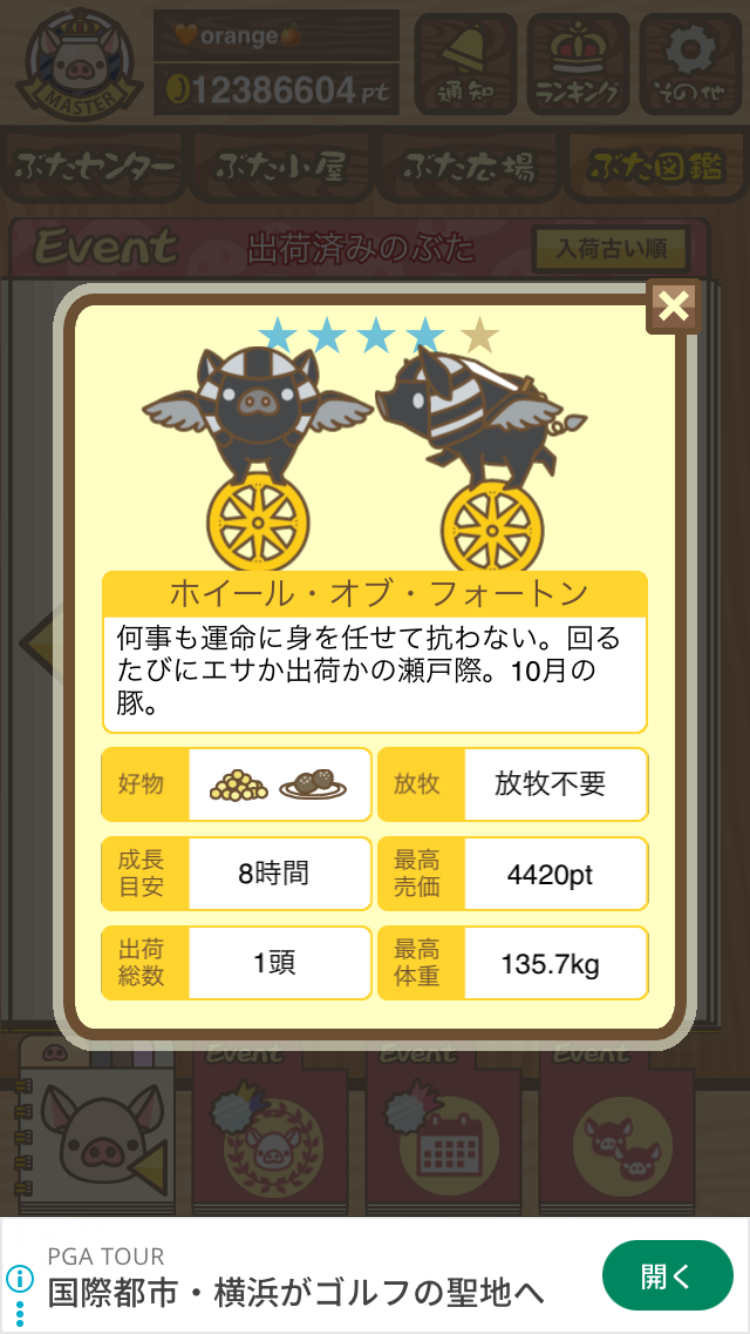
Task: Open その他 settings gear
Action: (690, 62)
